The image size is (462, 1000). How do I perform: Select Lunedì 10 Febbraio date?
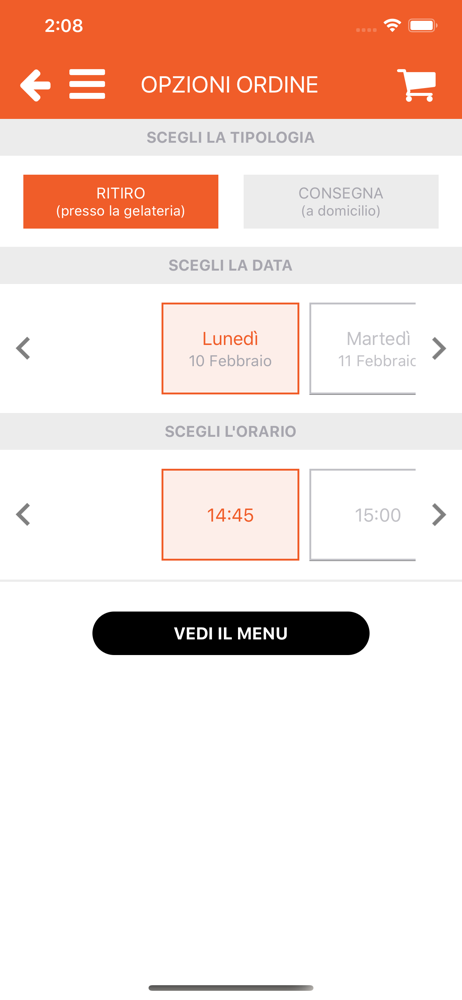coord(230,348)
